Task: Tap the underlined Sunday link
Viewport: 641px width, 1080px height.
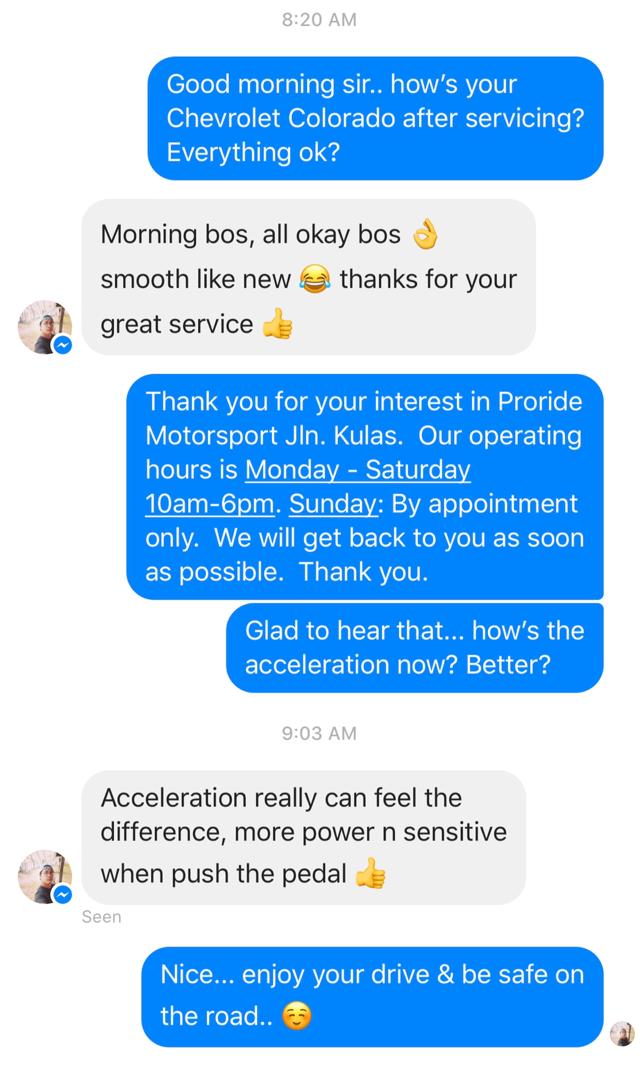Action: pos(333,504)
